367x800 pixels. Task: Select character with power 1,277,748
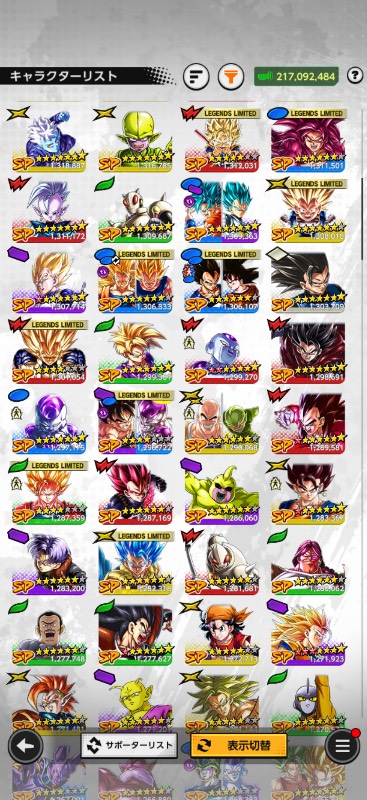coord(49,632)
